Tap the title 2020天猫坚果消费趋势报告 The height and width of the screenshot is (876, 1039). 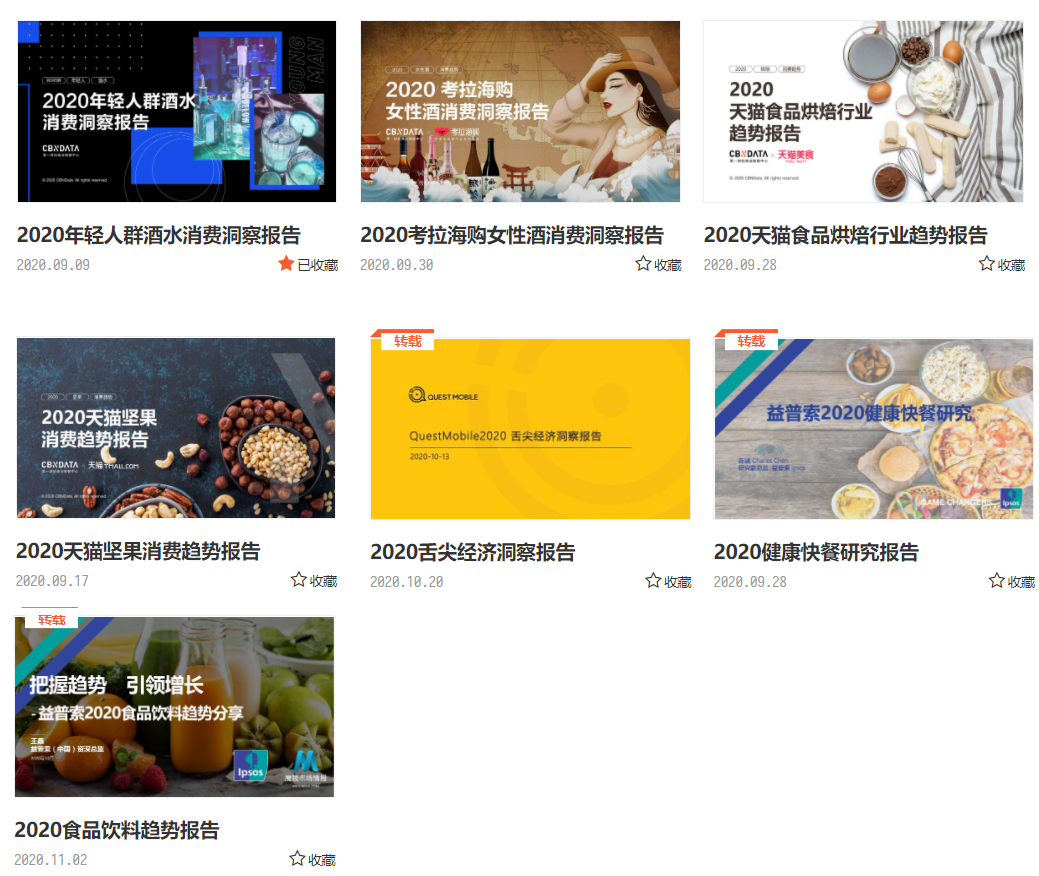pos(138,551)
